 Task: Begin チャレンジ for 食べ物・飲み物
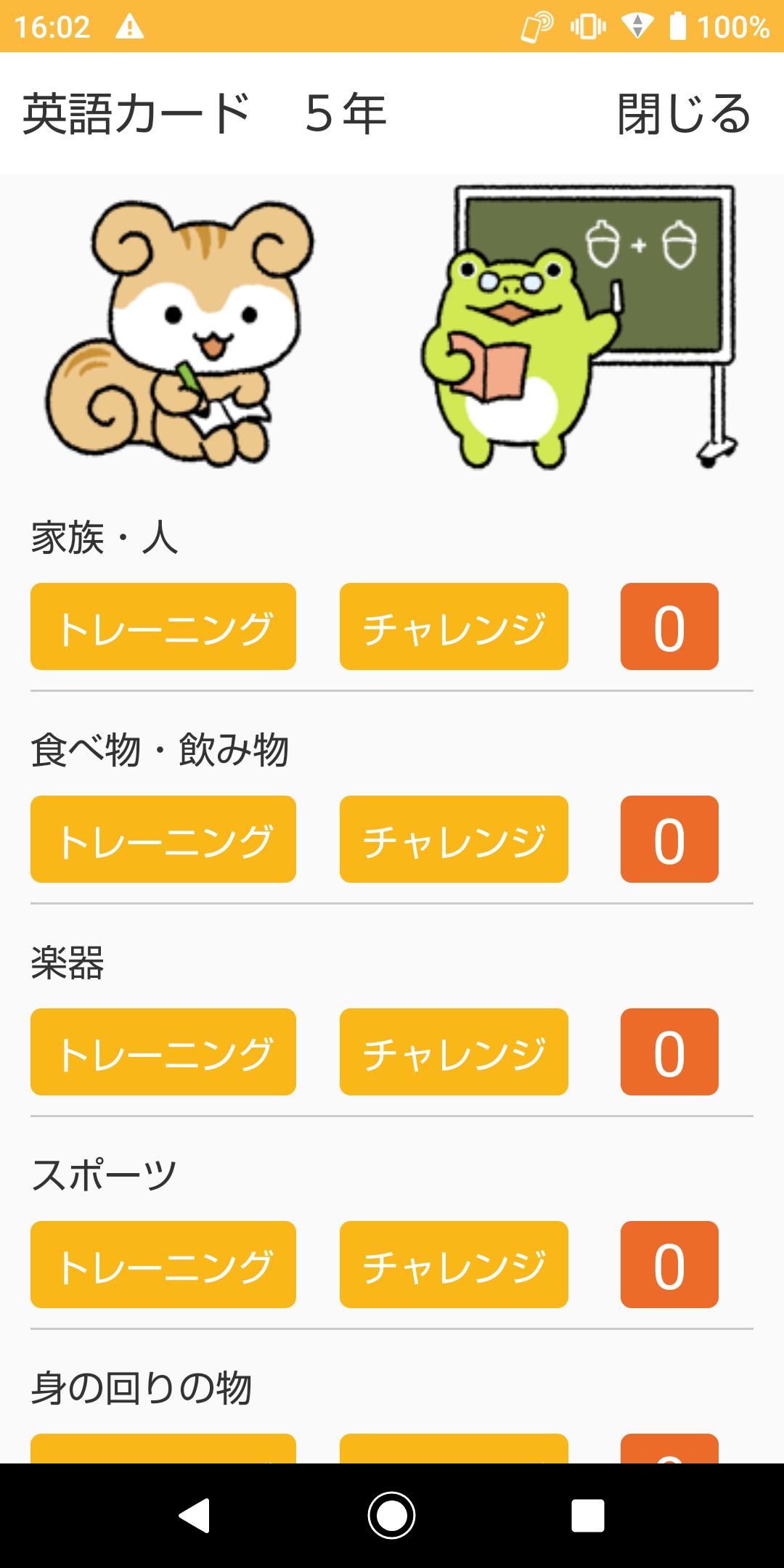coord(454,839)
